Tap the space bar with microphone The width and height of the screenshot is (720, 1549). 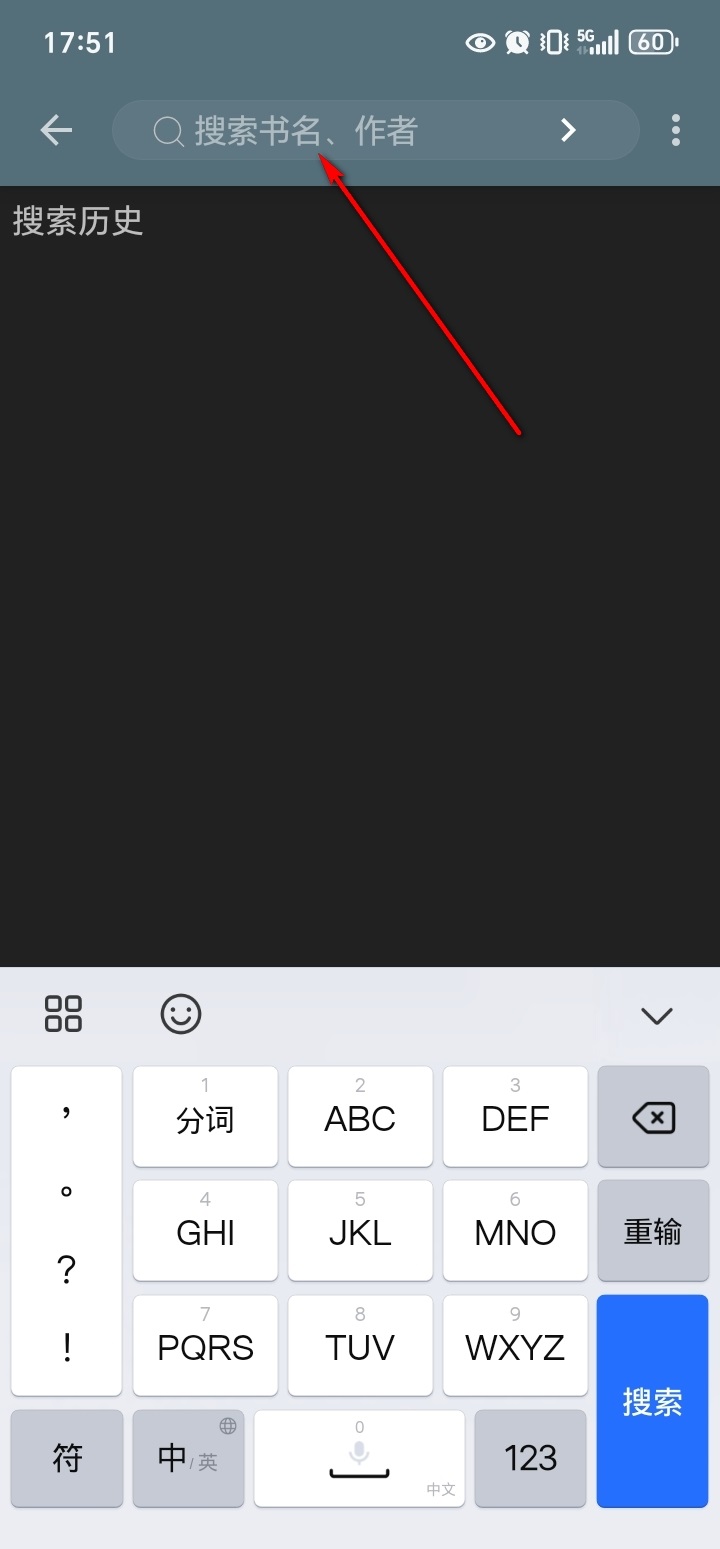click(x=359, y=1458)
